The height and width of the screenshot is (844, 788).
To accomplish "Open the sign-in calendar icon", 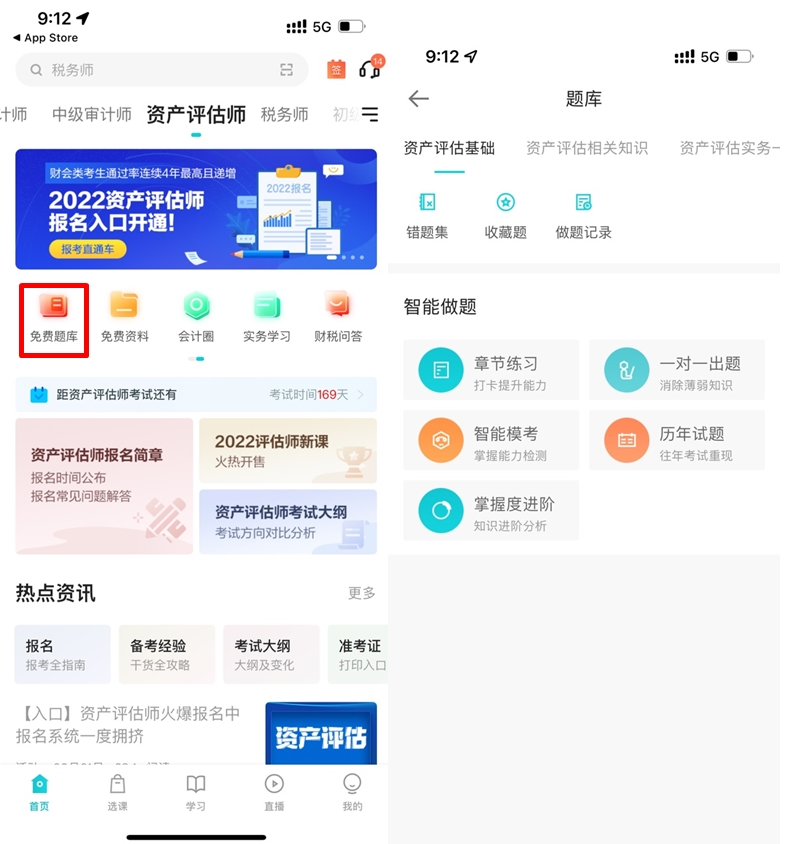I will (x=336, y=70).
